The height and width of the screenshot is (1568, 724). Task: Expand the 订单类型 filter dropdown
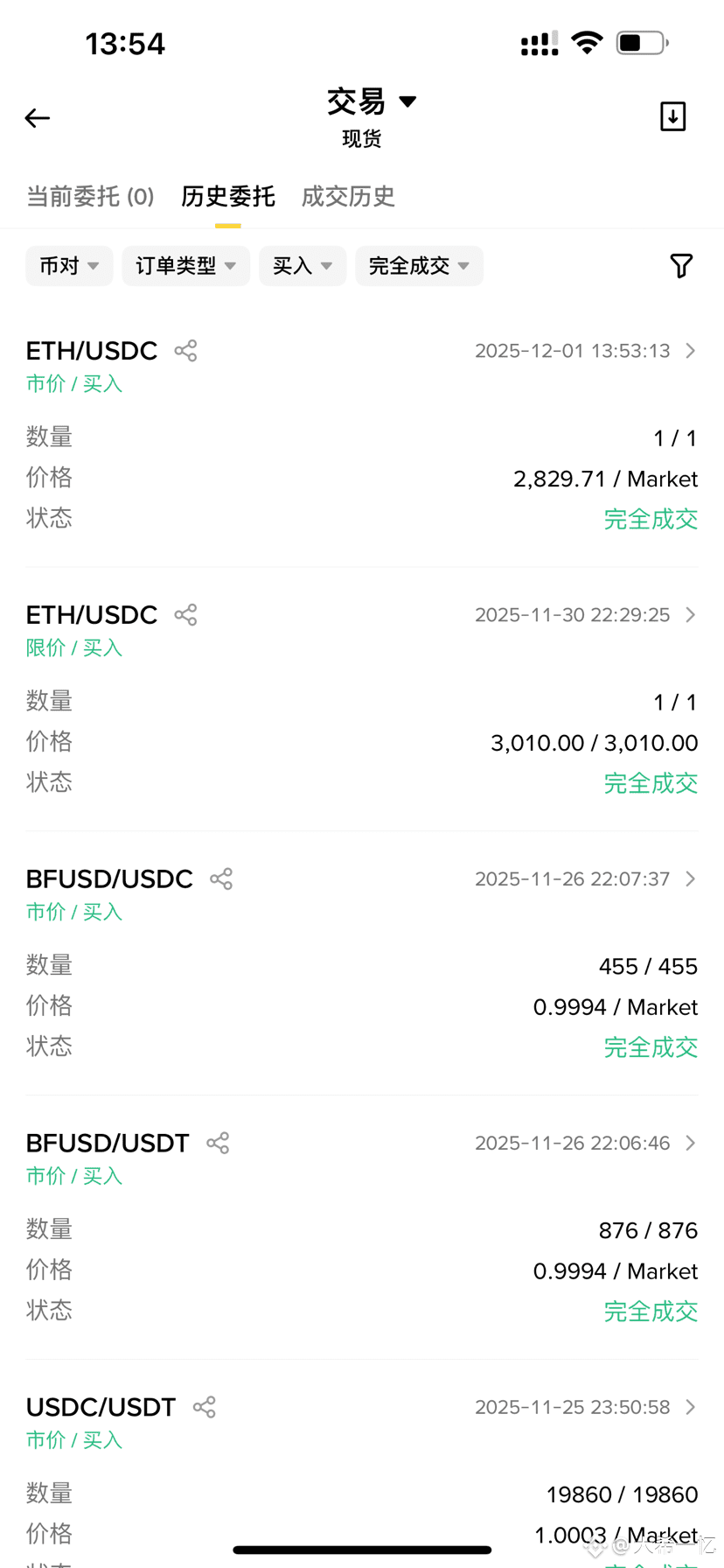pos(185,266)
